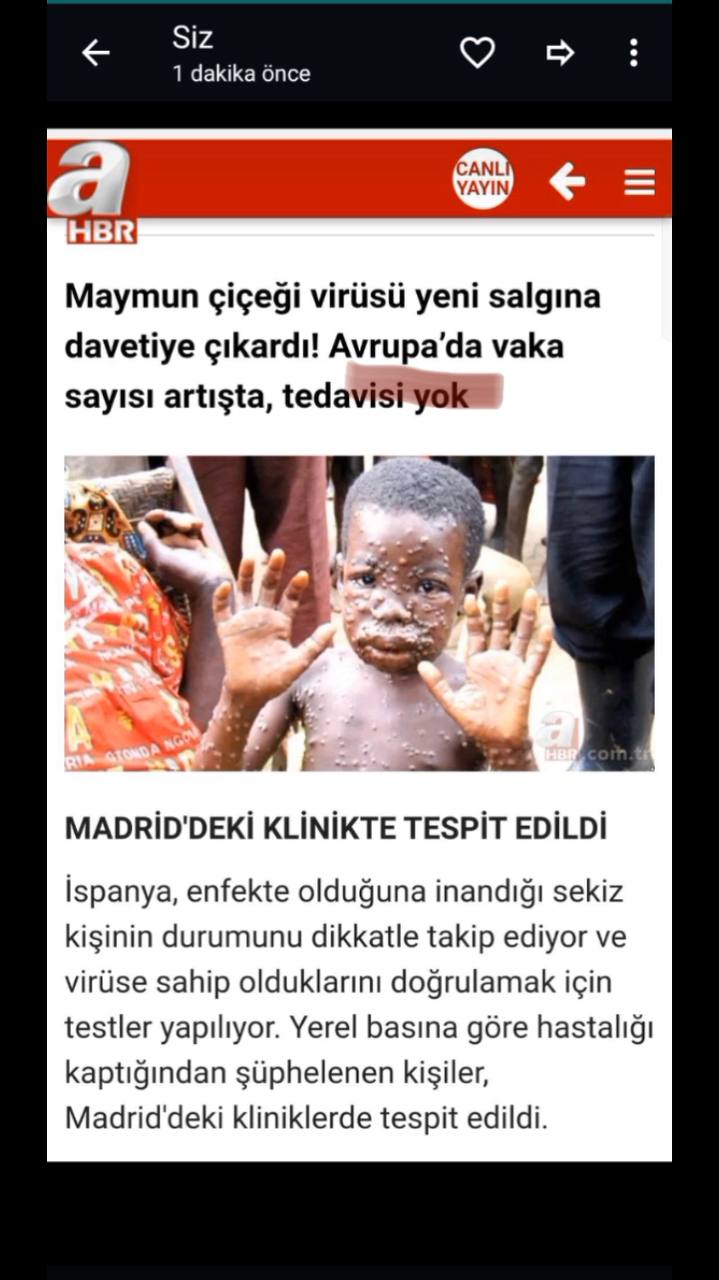The height and width of the screenshot is (1280, 719).
Task: Go back from the image viewer
Action: click(x=95, y=53)
